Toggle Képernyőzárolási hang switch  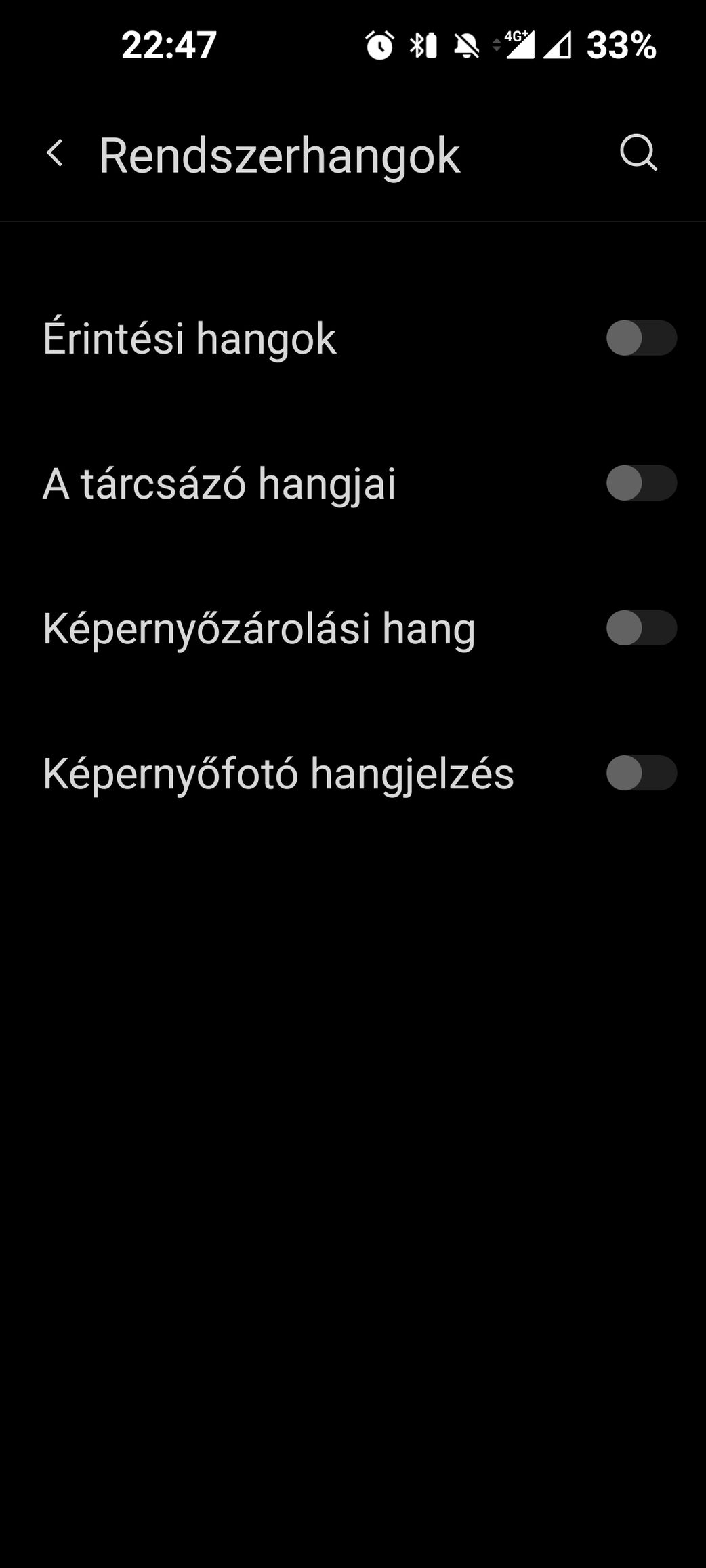[x=641, y=628]
